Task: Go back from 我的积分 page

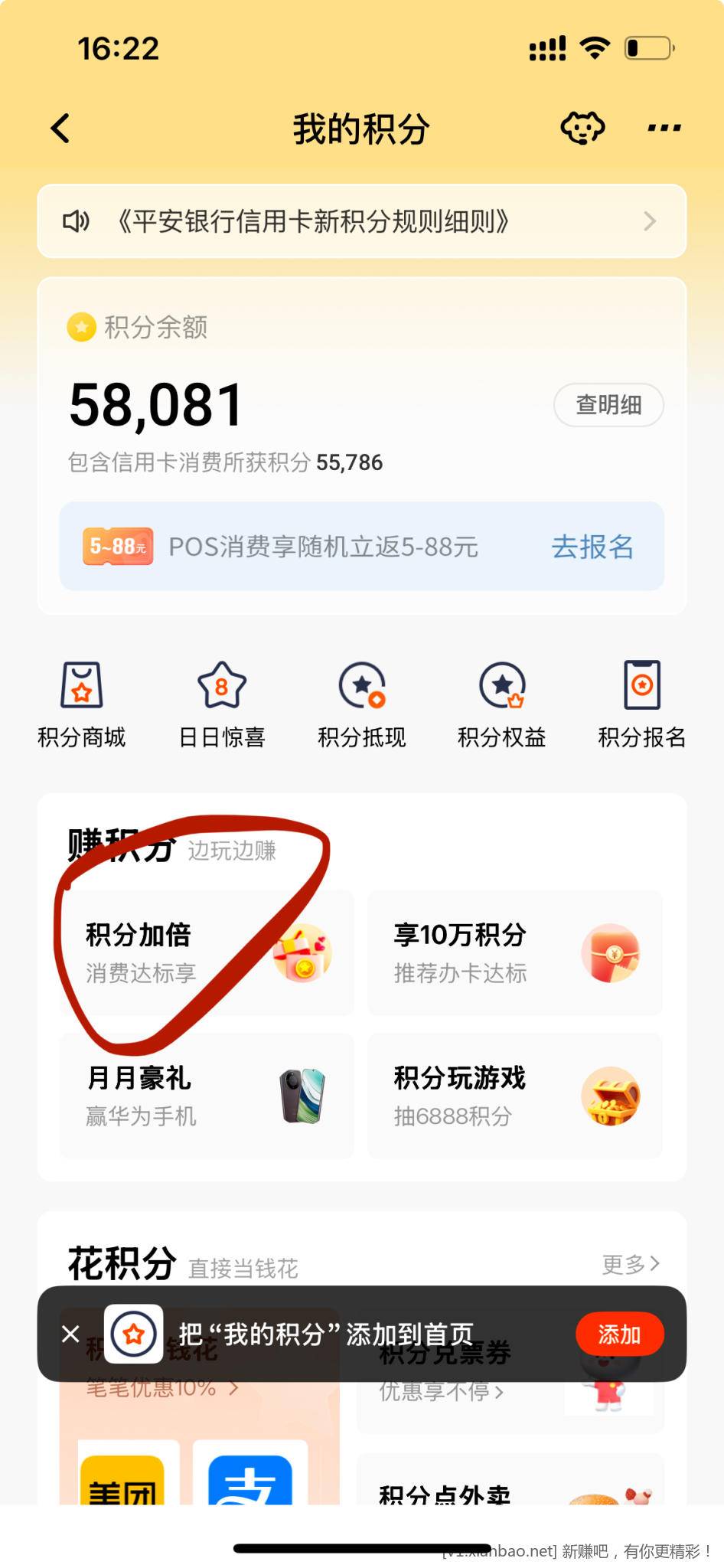Action: point(60,129)
